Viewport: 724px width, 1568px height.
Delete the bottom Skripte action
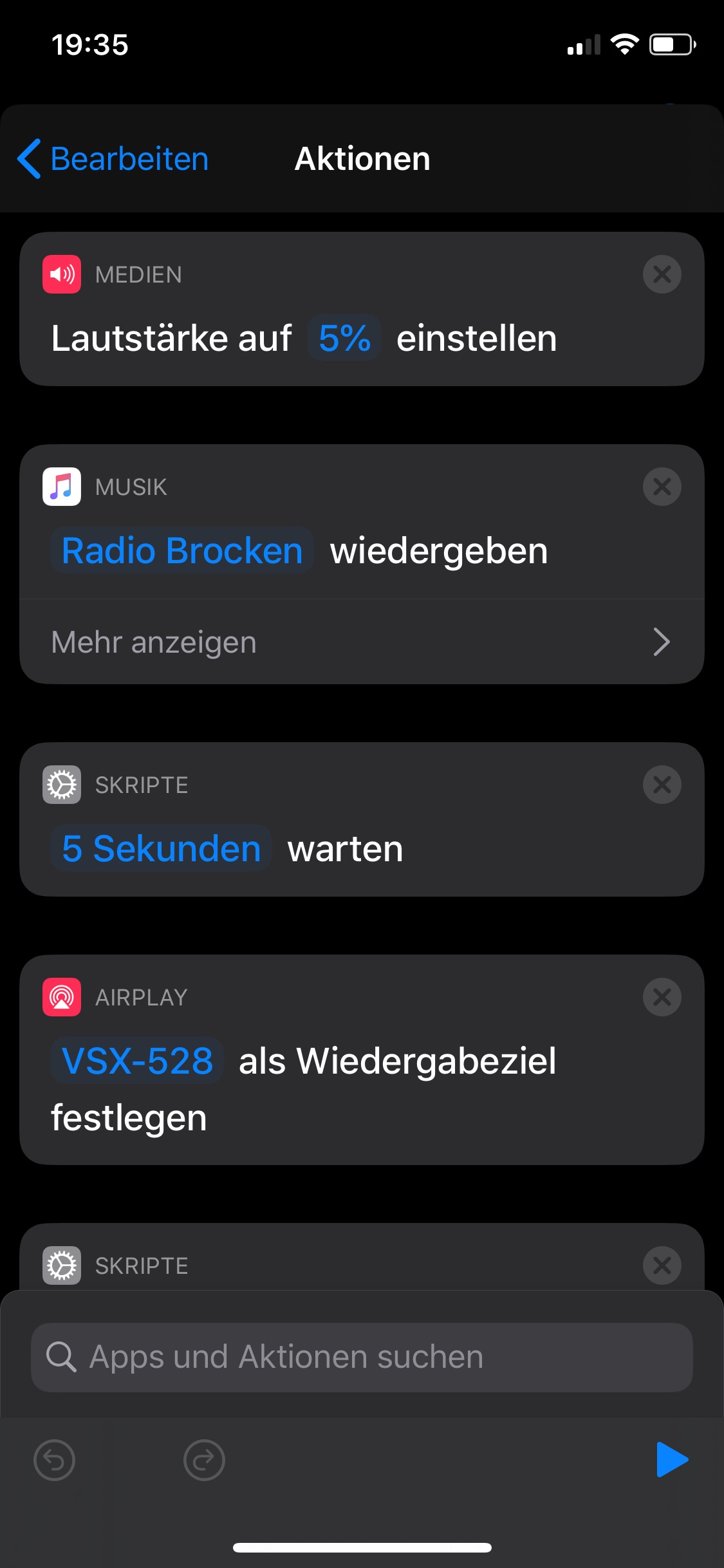pyautogui.click(x=662, y=1265)
